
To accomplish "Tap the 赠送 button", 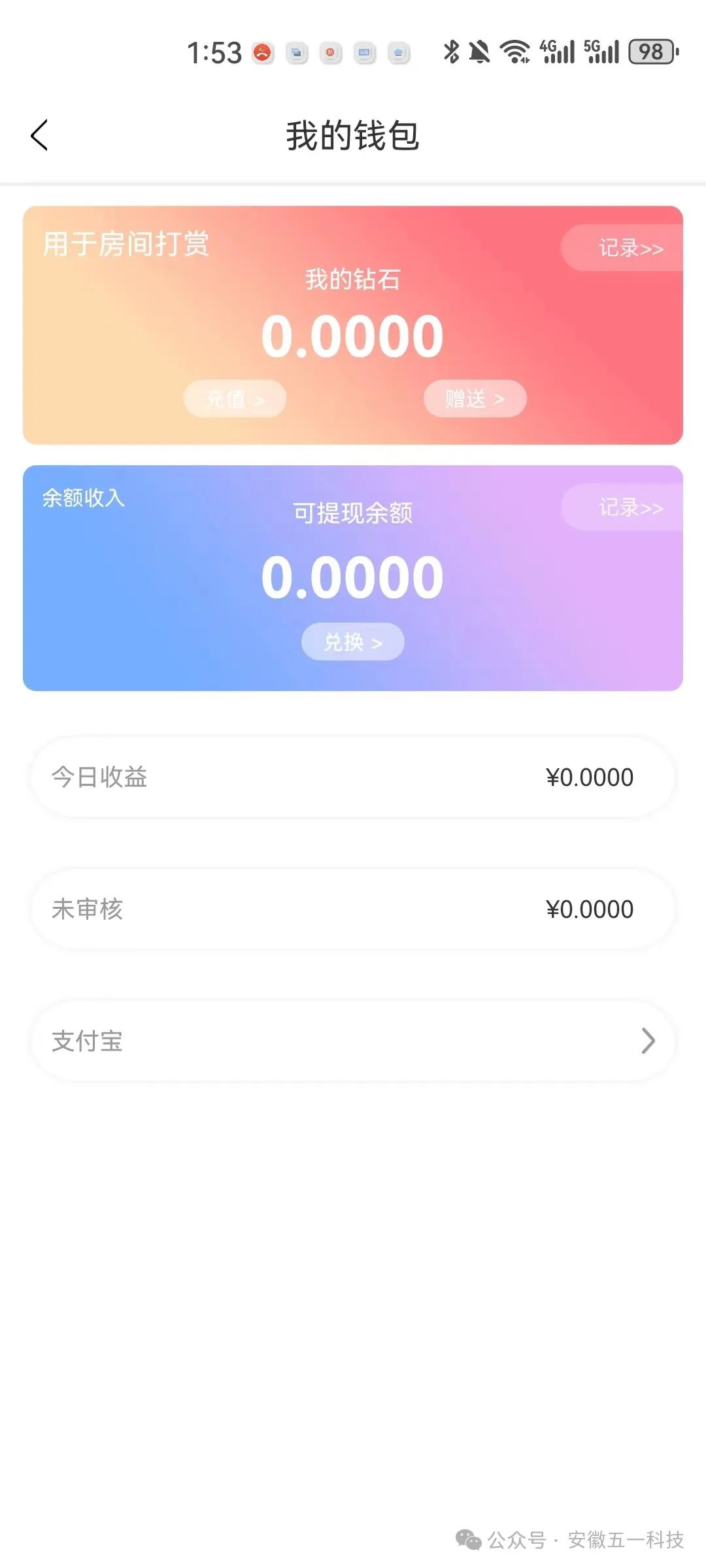I will 475,399.
